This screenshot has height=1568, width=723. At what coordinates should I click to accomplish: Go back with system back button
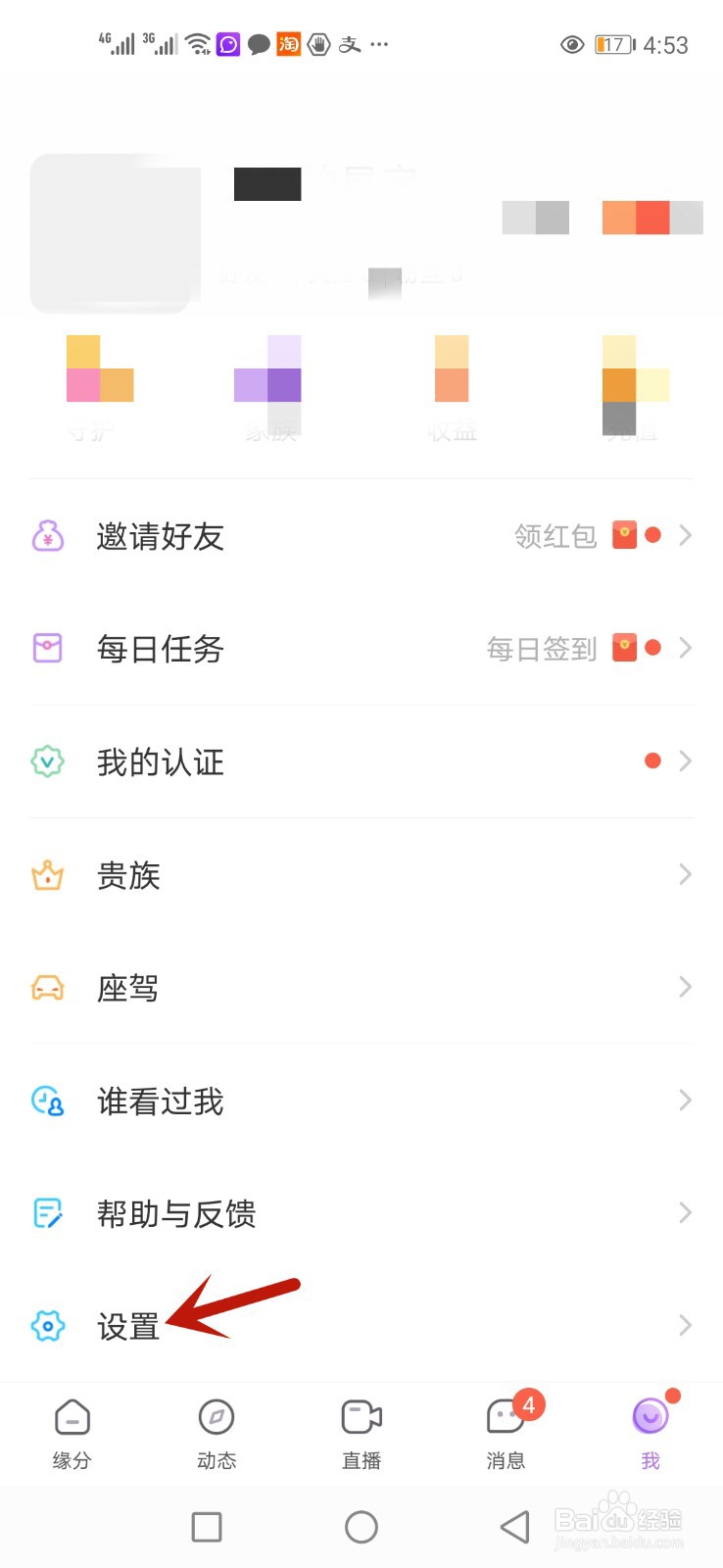(514, 1526)
